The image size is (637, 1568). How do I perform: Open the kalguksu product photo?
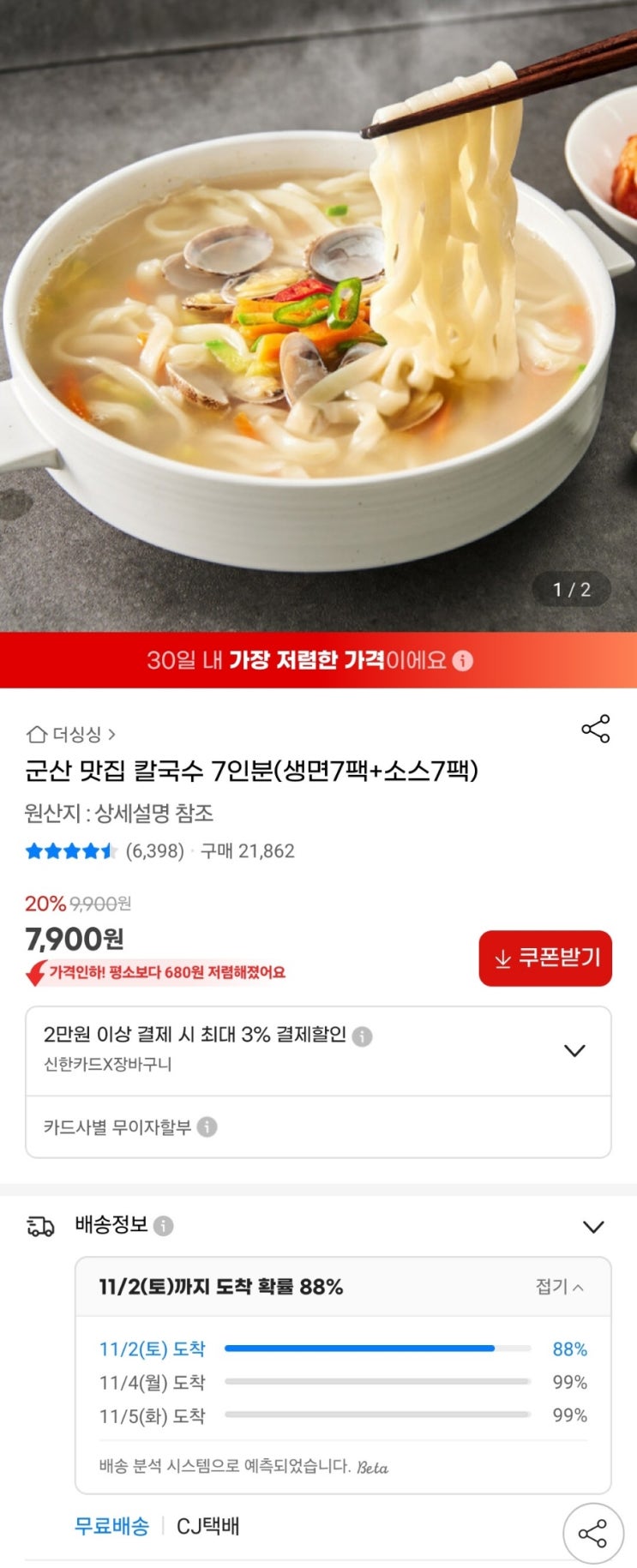tap(318, 315)
